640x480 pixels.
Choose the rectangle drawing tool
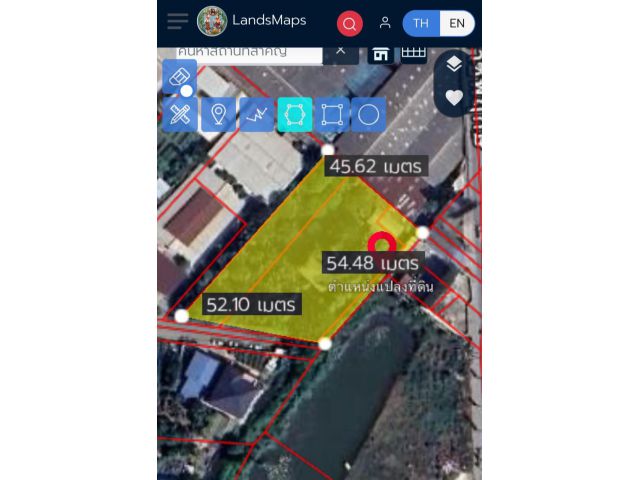click(x=332, y=114)
